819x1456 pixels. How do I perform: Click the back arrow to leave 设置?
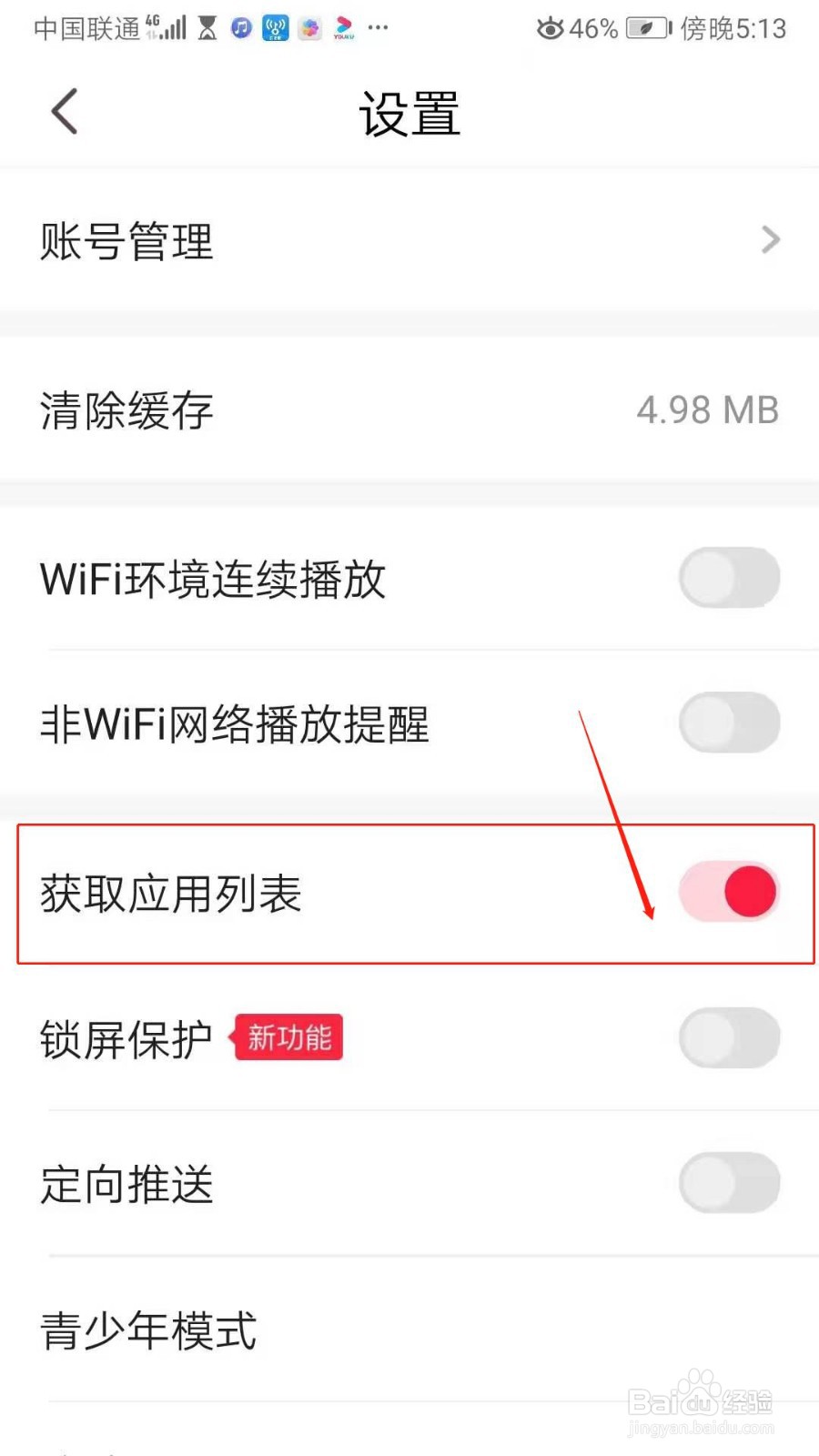pyautogui.click(x=62, y=111)
